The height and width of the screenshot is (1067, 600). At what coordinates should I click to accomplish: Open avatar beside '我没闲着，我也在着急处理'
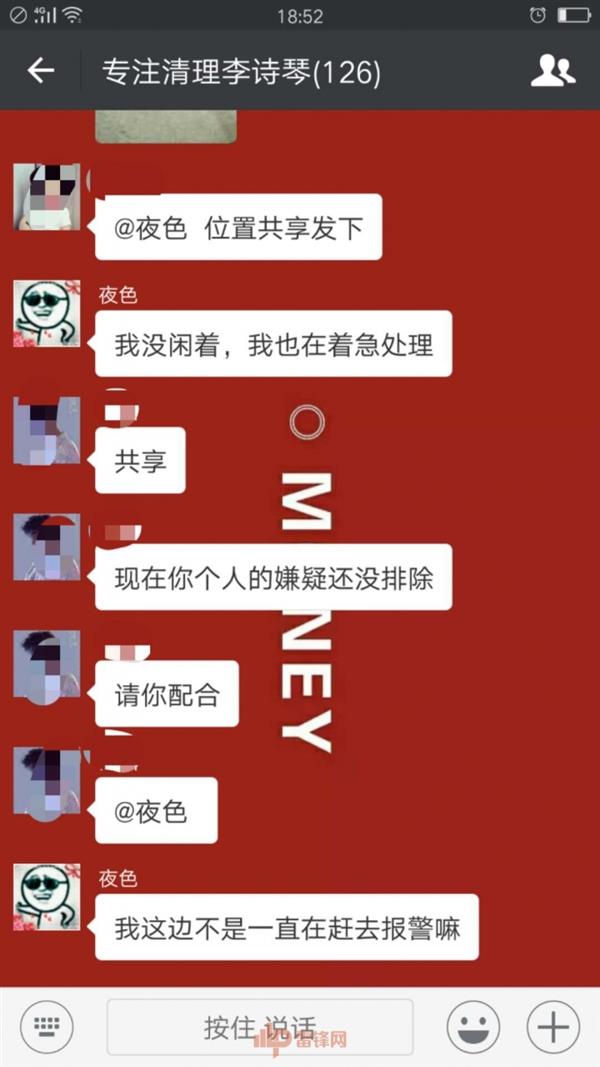pos(46,314)
